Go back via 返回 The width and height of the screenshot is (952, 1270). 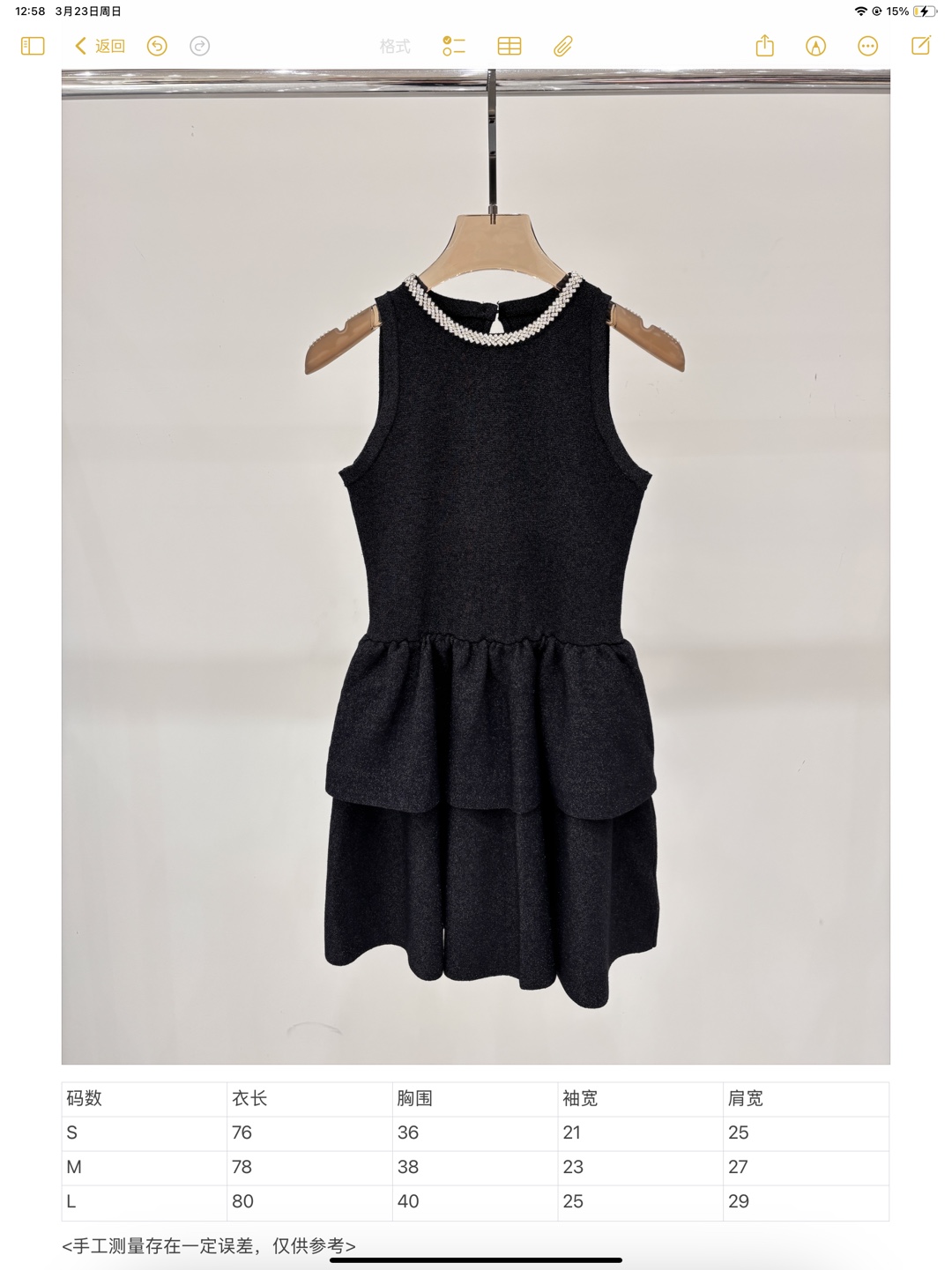(100, 46)
